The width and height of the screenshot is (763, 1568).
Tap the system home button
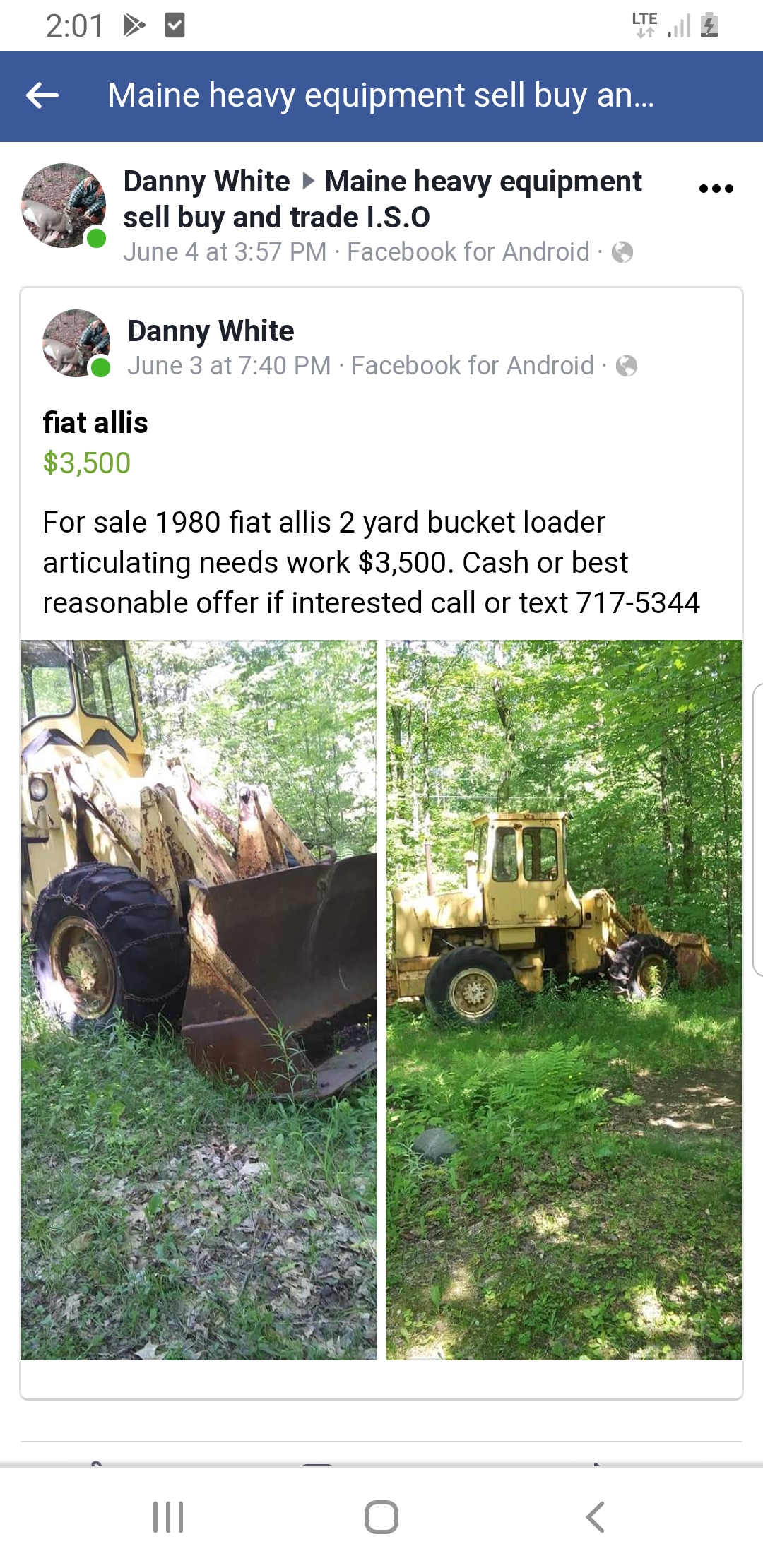[x=381, y=1516]
